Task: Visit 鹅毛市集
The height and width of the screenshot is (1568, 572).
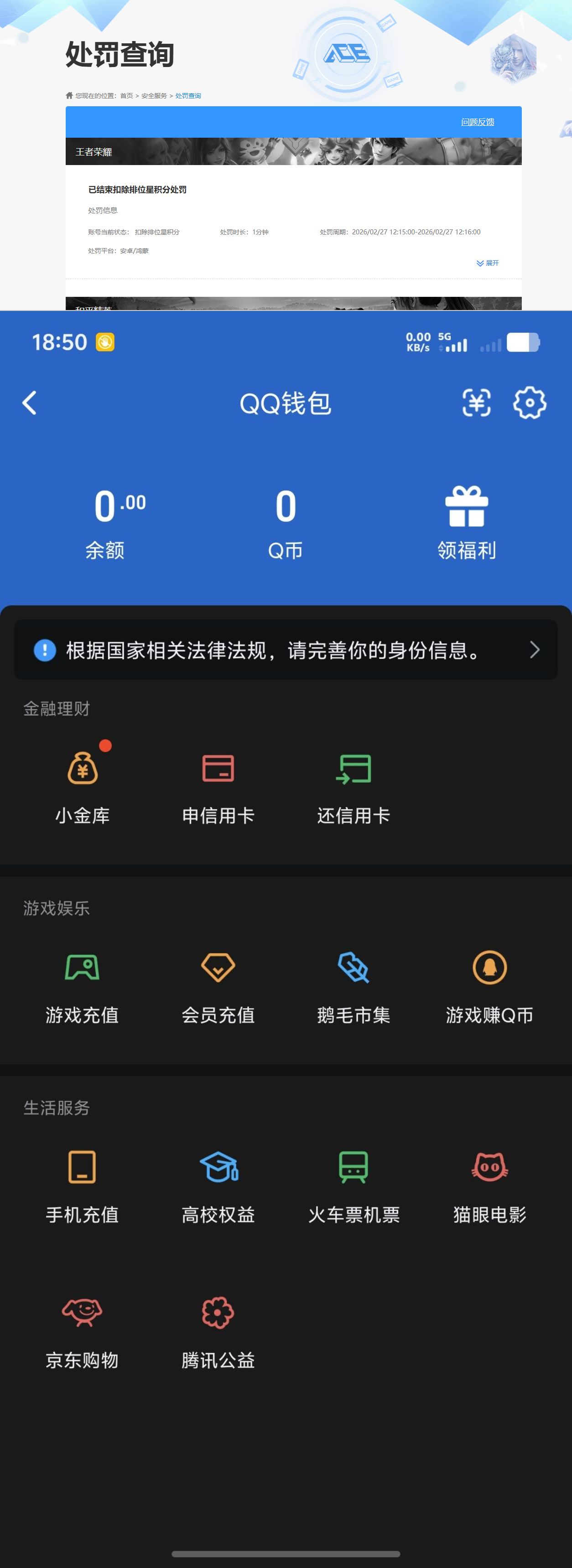Action: point(354,985)
